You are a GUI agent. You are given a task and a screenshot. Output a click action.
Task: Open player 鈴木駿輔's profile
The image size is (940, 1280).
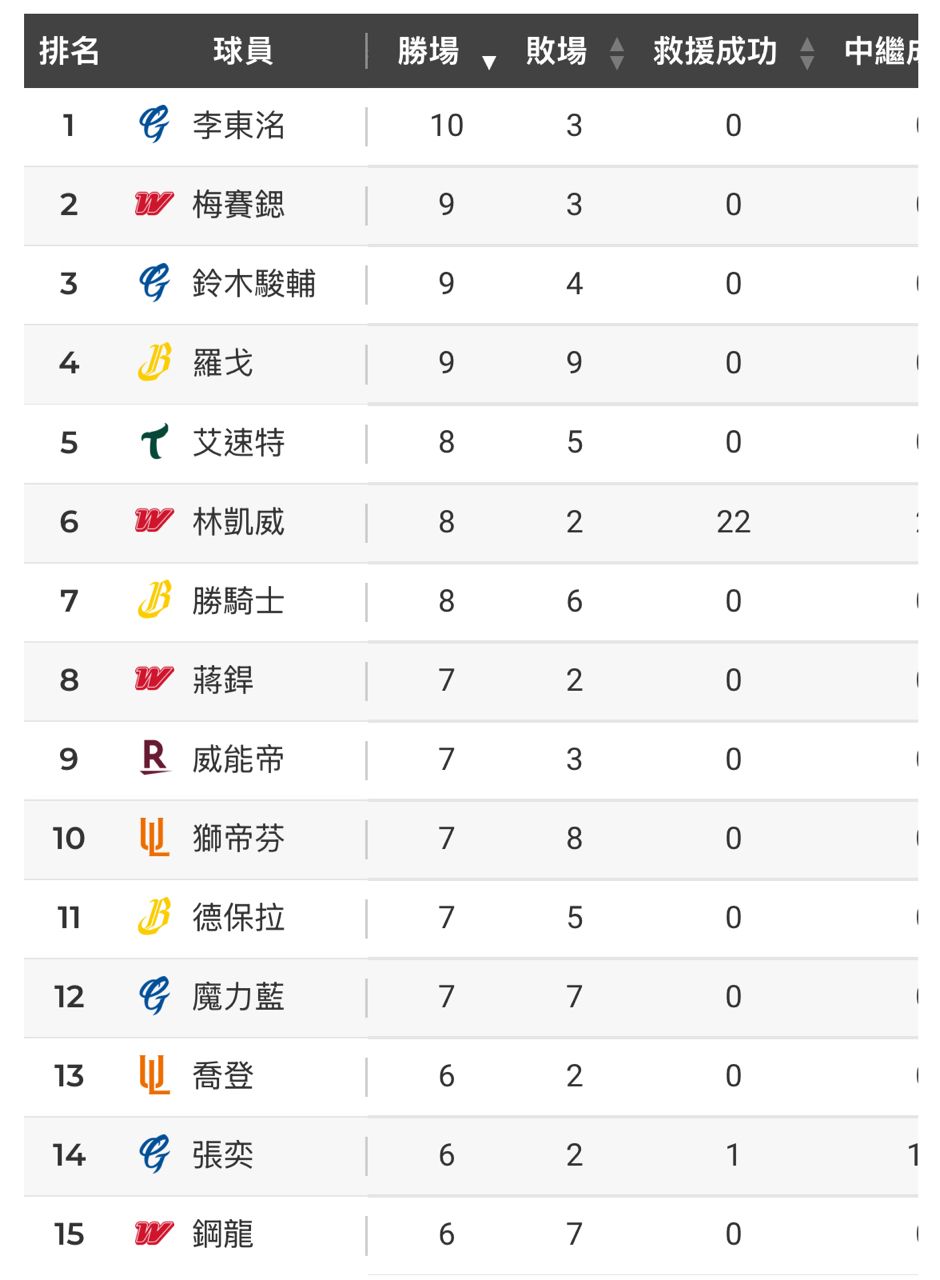(x=254, y=284)
